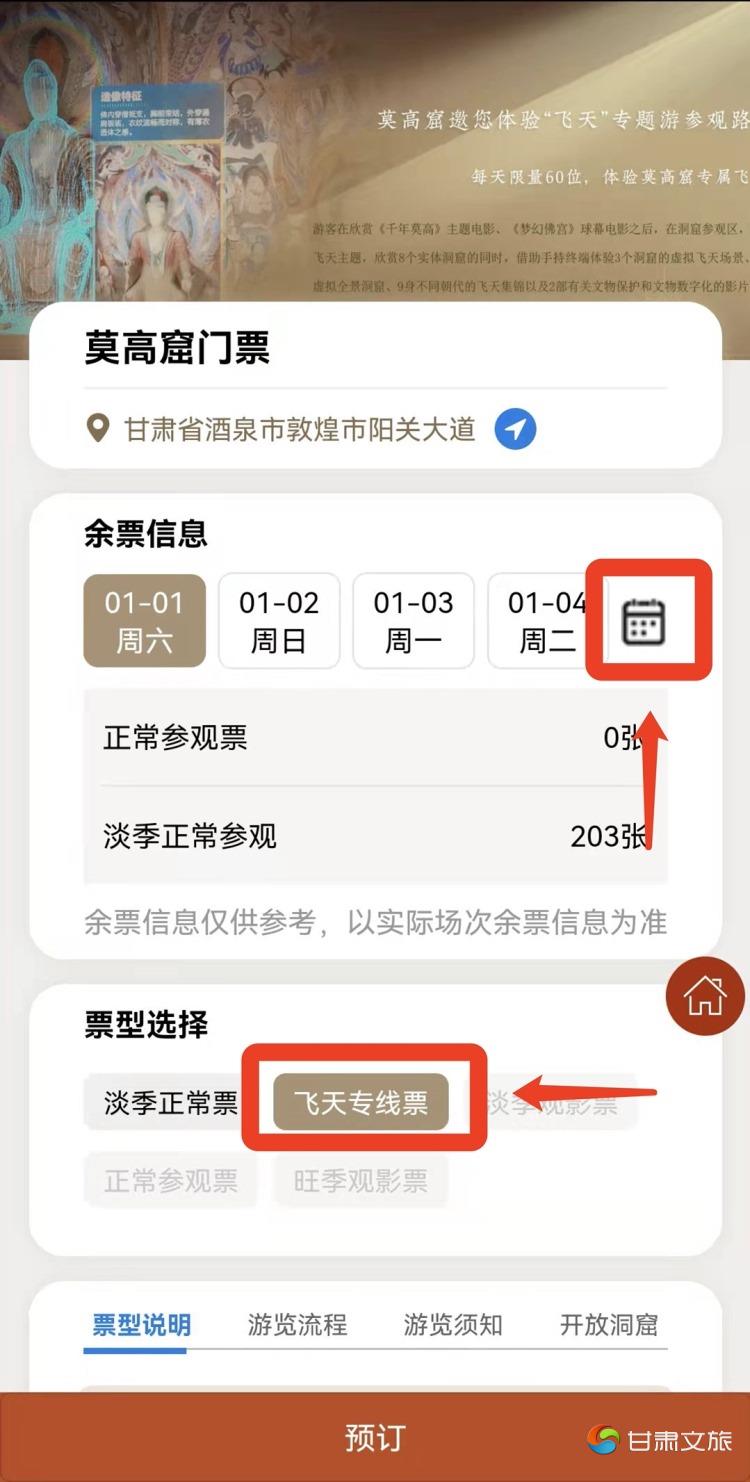
Task: Switch to 开放洞窟 tab
Action: [609, 1326]
